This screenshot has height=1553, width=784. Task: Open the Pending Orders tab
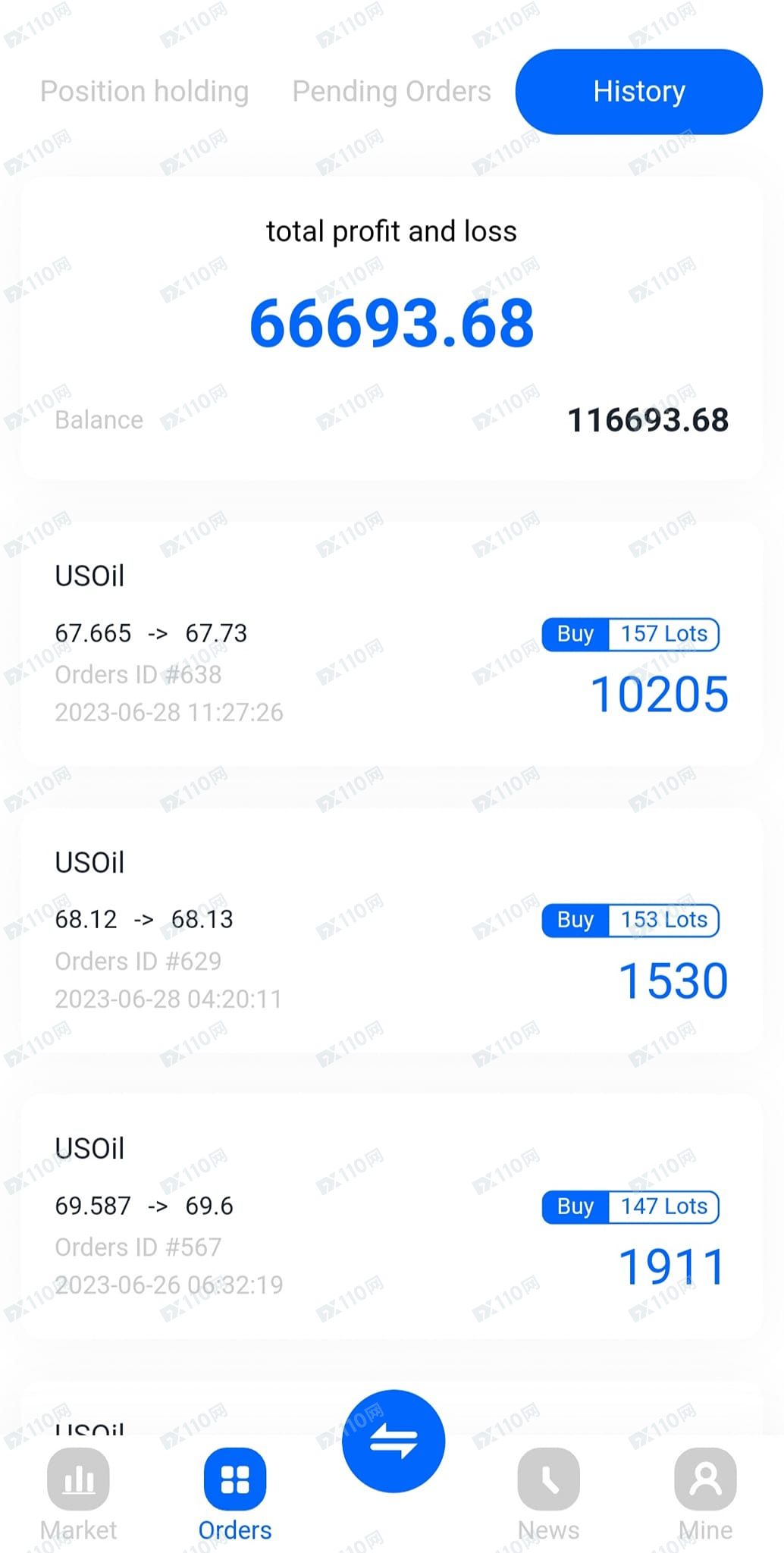tap(391, 92)
